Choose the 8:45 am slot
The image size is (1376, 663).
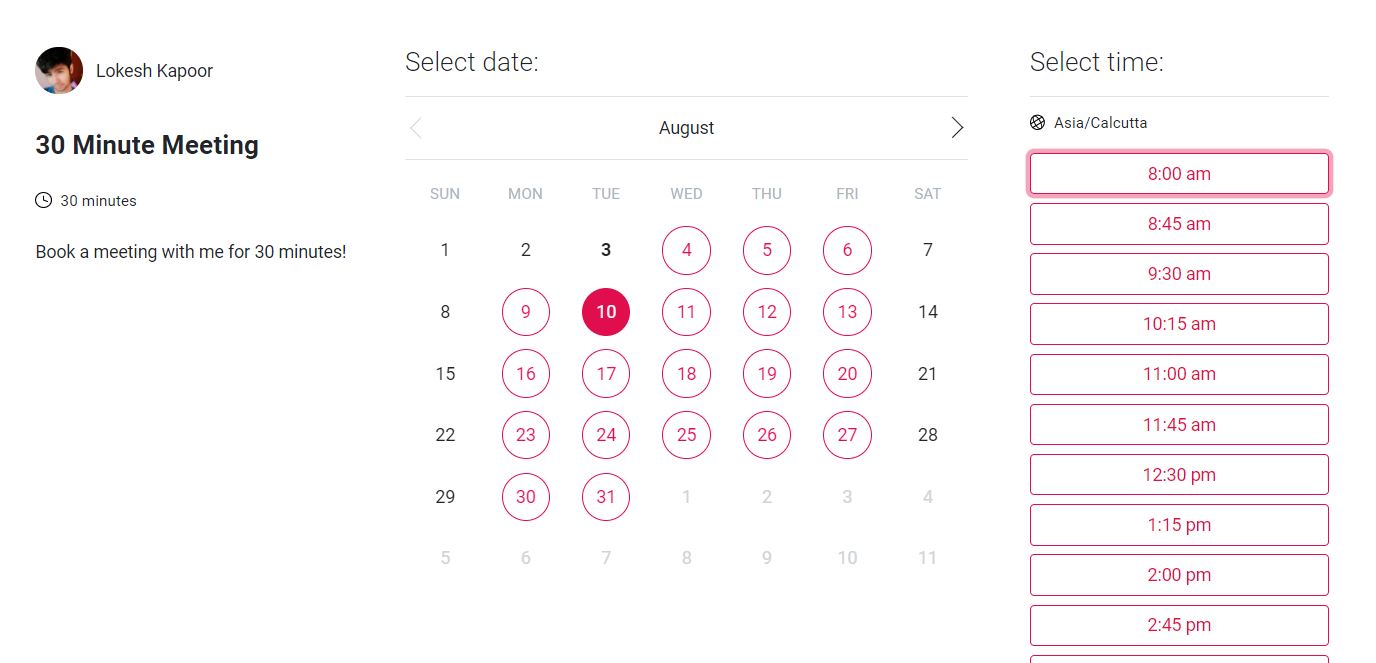(1179, 224)
